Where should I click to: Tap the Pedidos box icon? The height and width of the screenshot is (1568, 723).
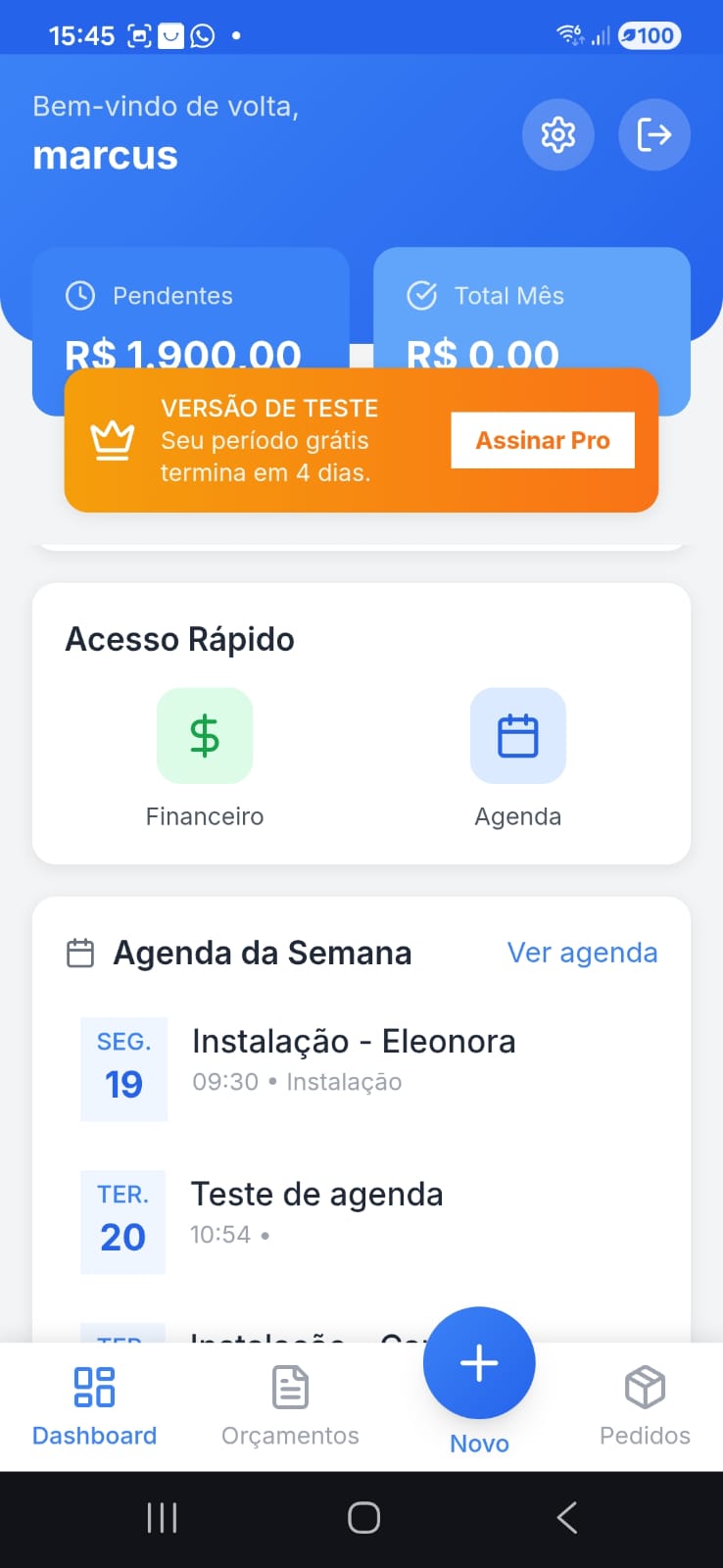point(644,1385)
